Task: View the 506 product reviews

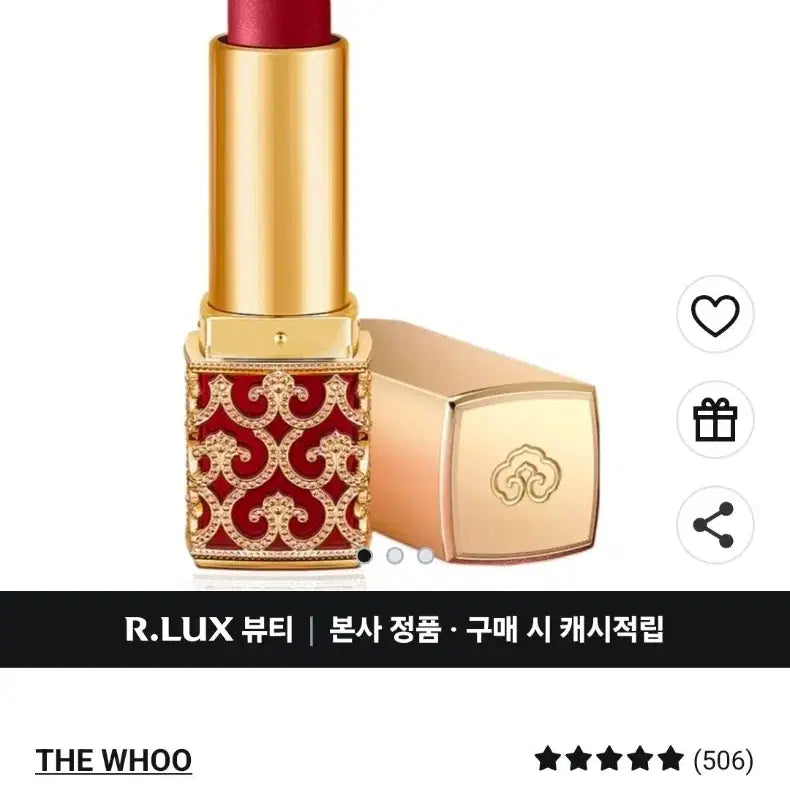Action: coord(644,760)
